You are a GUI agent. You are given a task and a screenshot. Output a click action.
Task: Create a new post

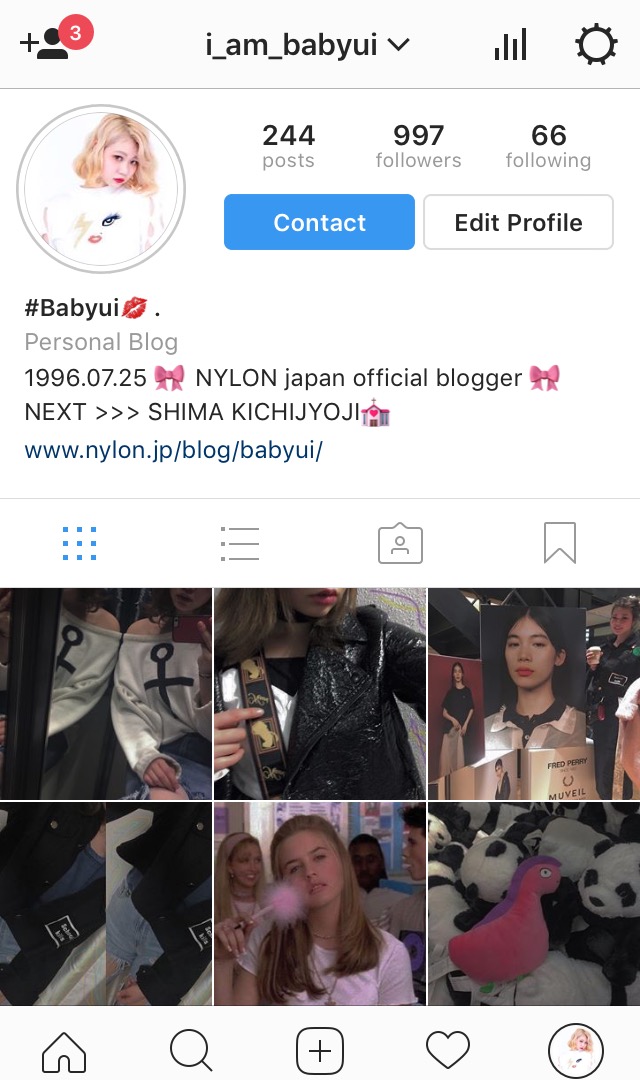click(x=320, y=1051)
